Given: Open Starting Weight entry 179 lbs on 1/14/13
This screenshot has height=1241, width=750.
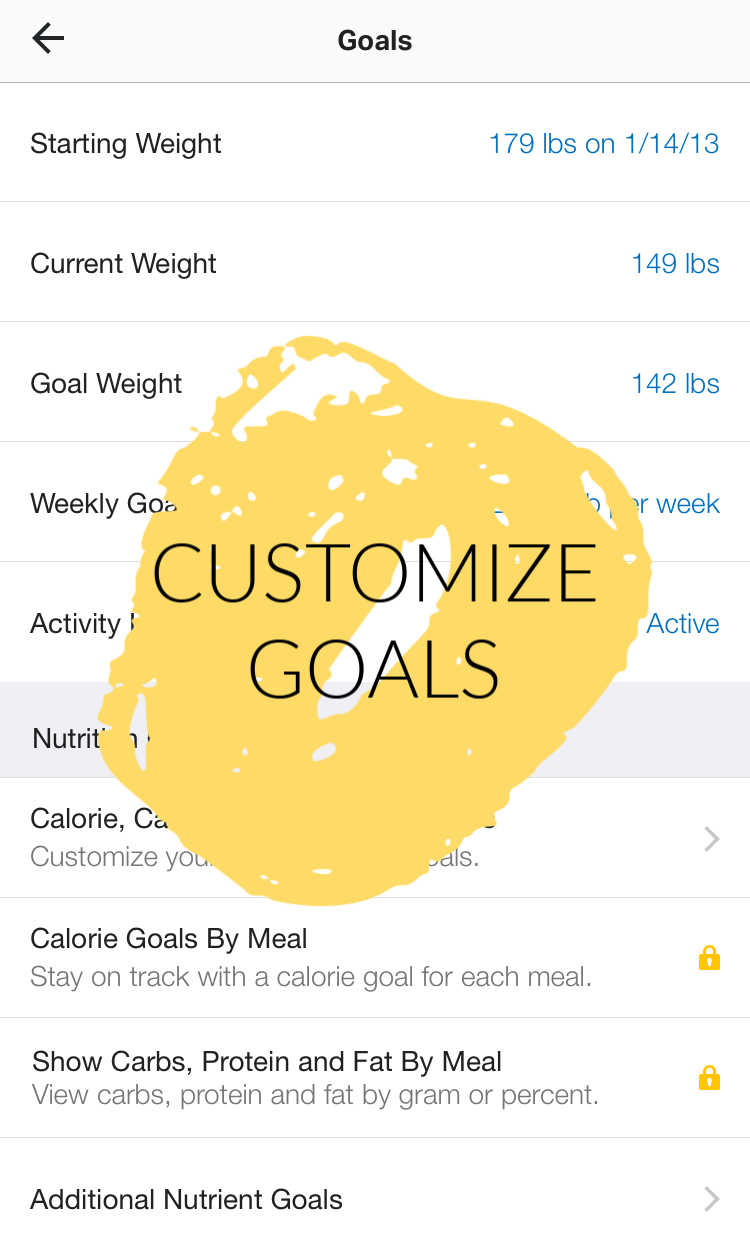Looking at the screenshot, I should pos(604,143).
